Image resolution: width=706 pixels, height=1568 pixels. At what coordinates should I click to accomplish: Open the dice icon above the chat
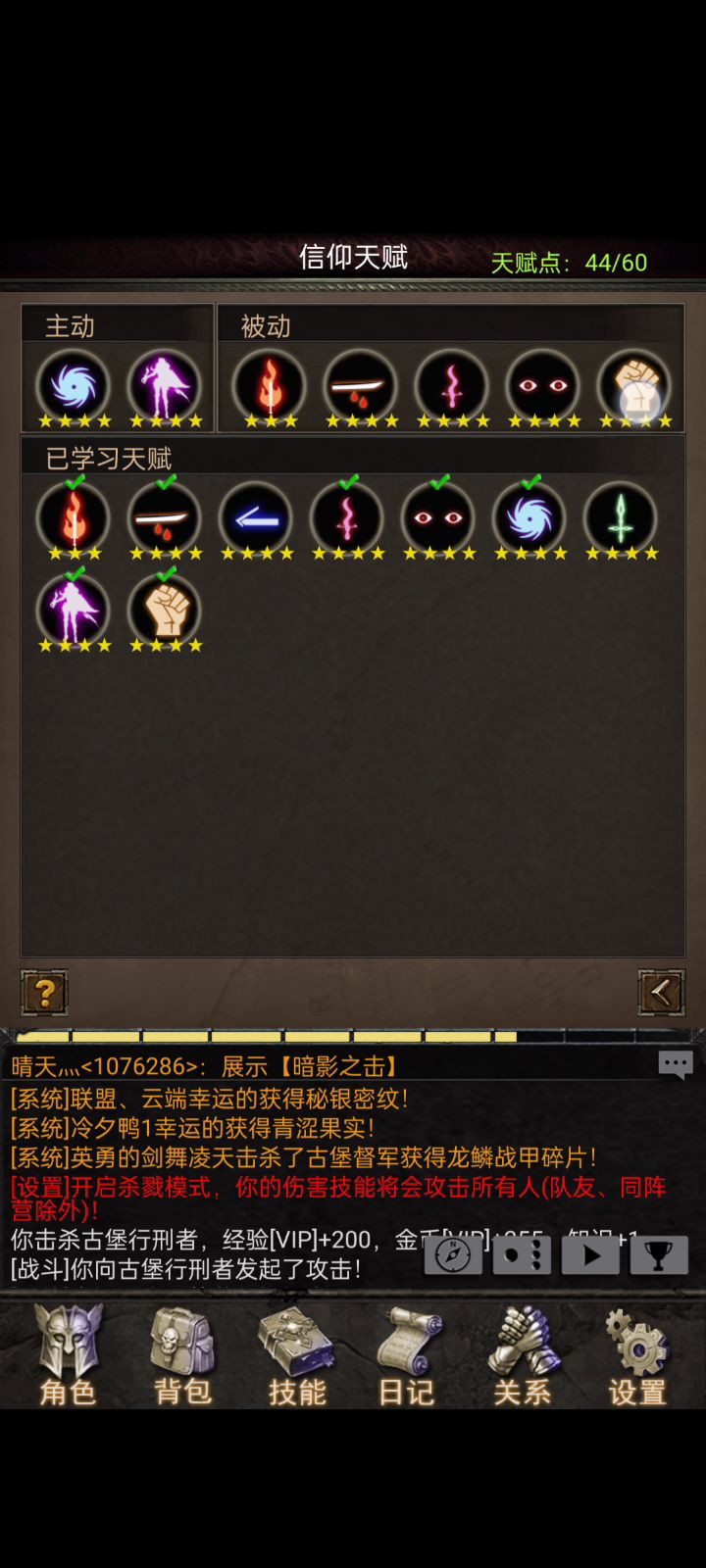(522, 1255)
